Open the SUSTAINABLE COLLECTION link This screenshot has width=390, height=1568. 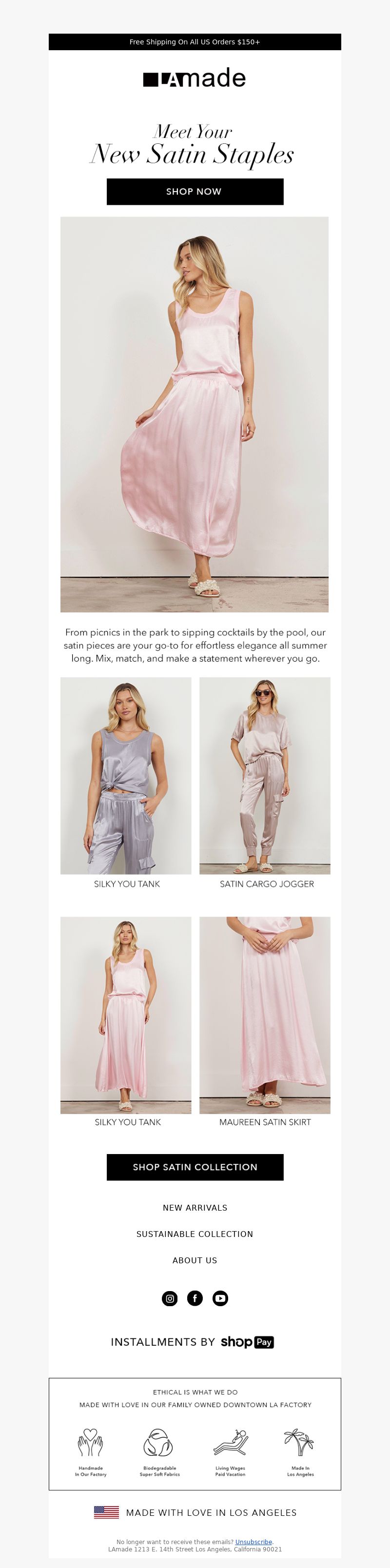pos(195,1234)
